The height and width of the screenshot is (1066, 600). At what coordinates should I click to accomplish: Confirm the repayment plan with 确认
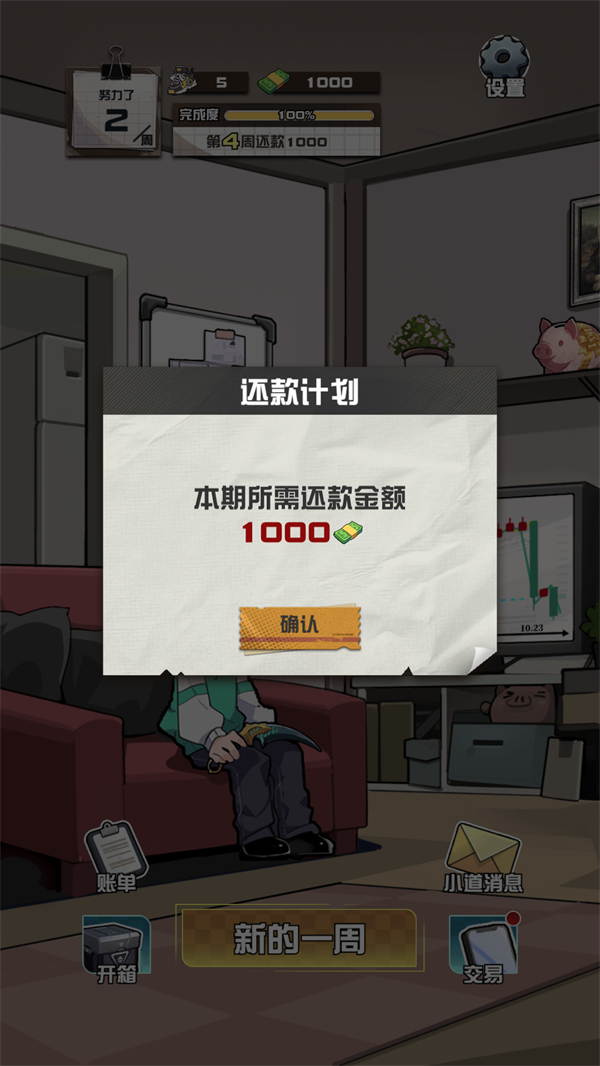point(298,626)
